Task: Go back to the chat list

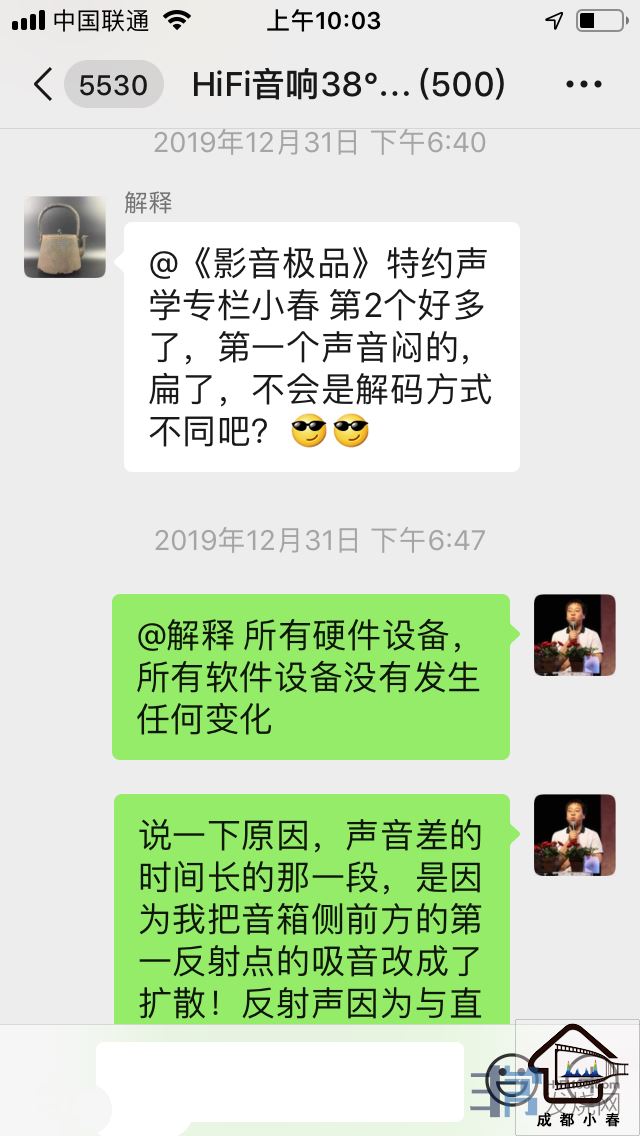Action: pyautogui.click(x=42, y=85)
